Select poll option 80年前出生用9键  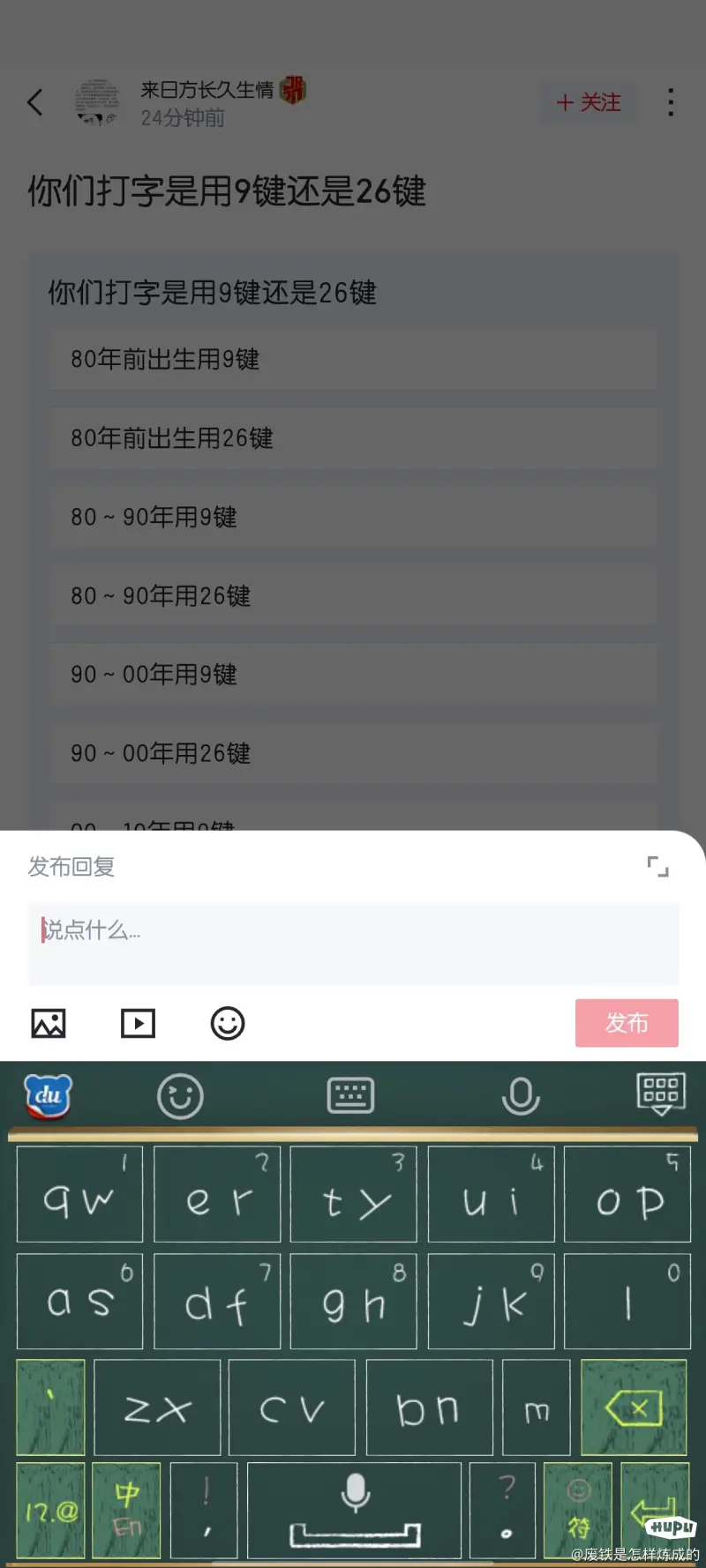(353, 360)
